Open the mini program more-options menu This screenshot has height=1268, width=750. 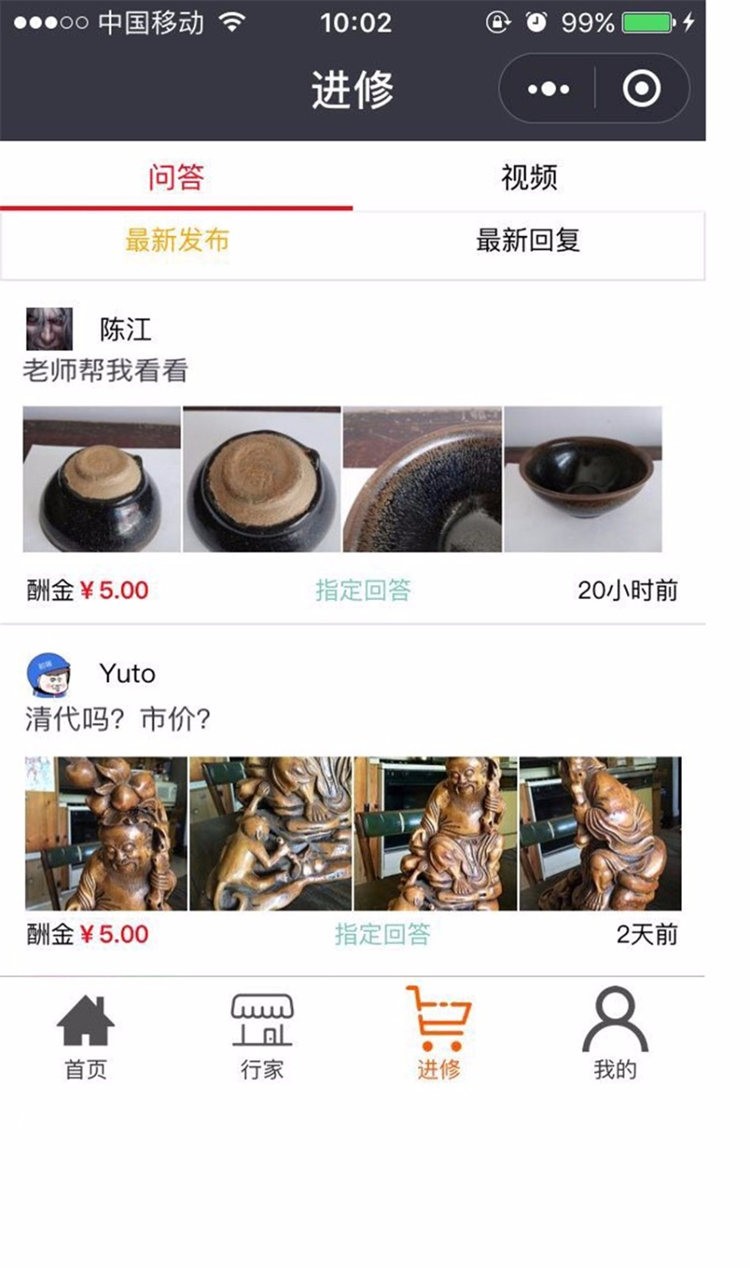point(548,89)
